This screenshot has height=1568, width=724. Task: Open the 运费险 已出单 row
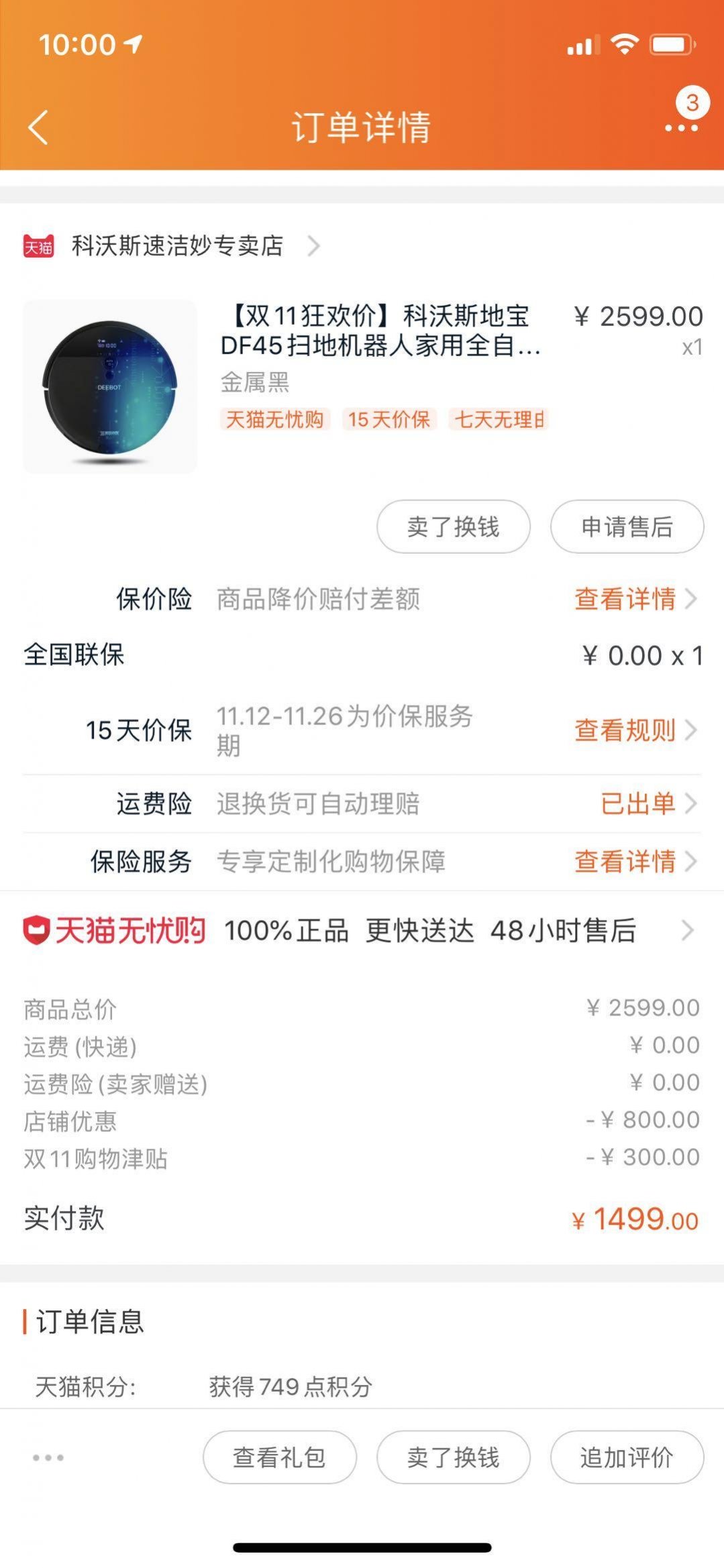(362, 803)
